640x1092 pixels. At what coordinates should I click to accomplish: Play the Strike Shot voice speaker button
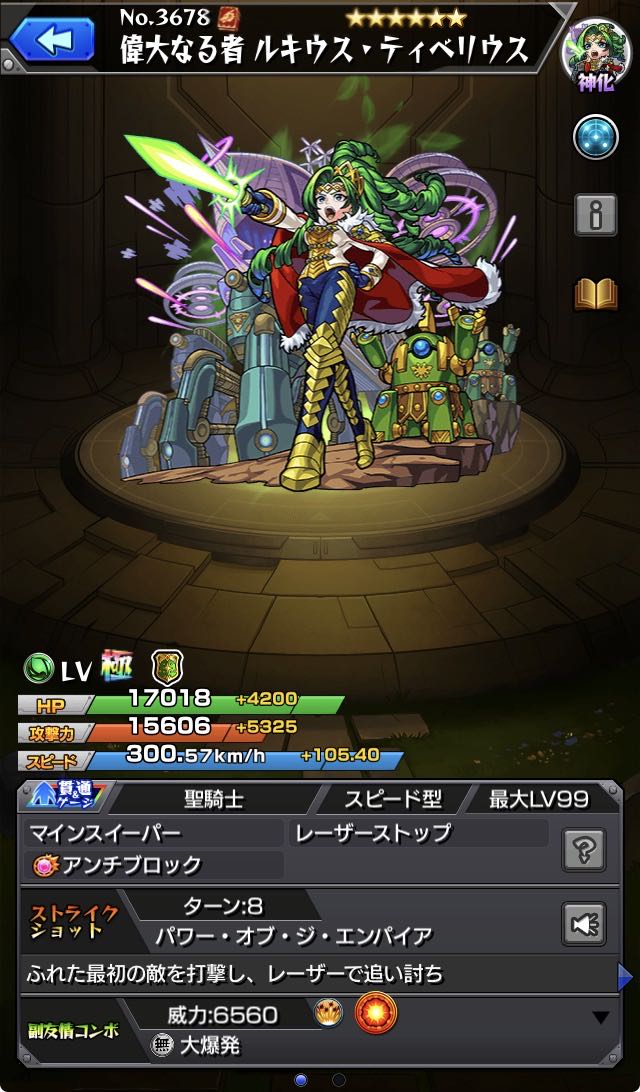[584, 922]
